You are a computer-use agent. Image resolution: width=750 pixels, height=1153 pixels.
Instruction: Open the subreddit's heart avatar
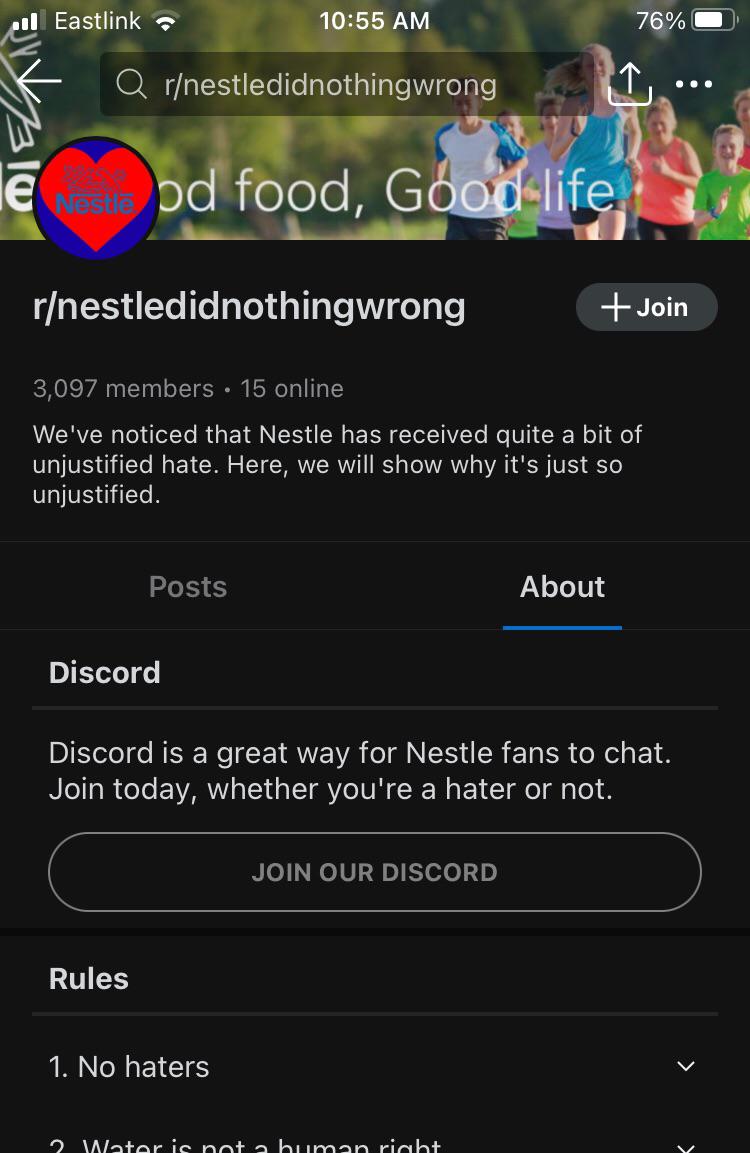[x=95, y=198]
